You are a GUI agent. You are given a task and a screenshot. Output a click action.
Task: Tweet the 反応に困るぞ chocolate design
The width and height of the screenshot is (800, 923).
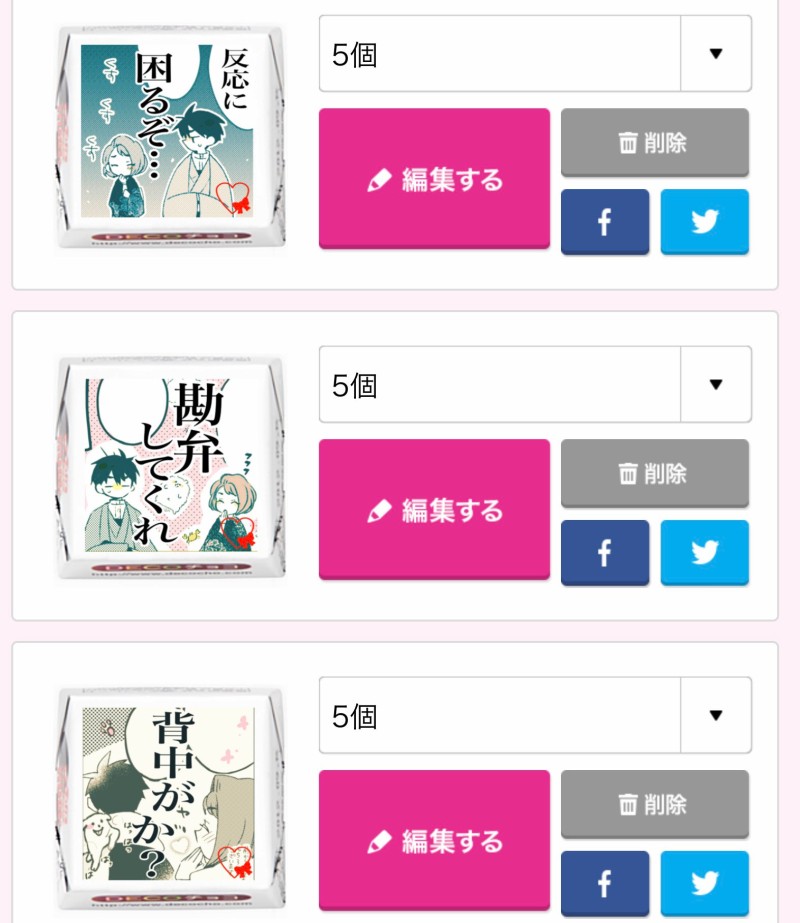[704, 221]
